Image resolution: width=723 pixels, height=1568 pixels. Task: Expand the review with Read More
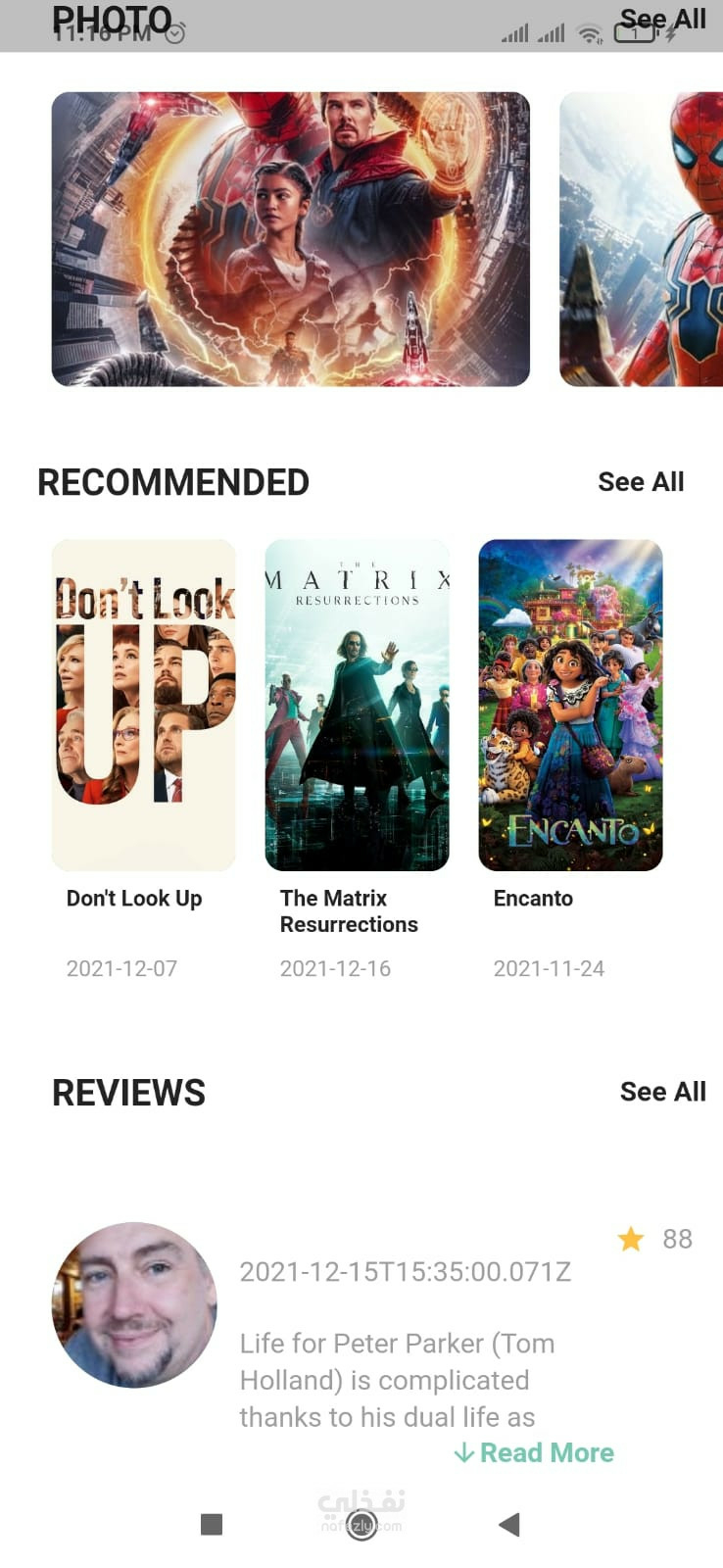pyautogui.click(x=534, y=1452)
